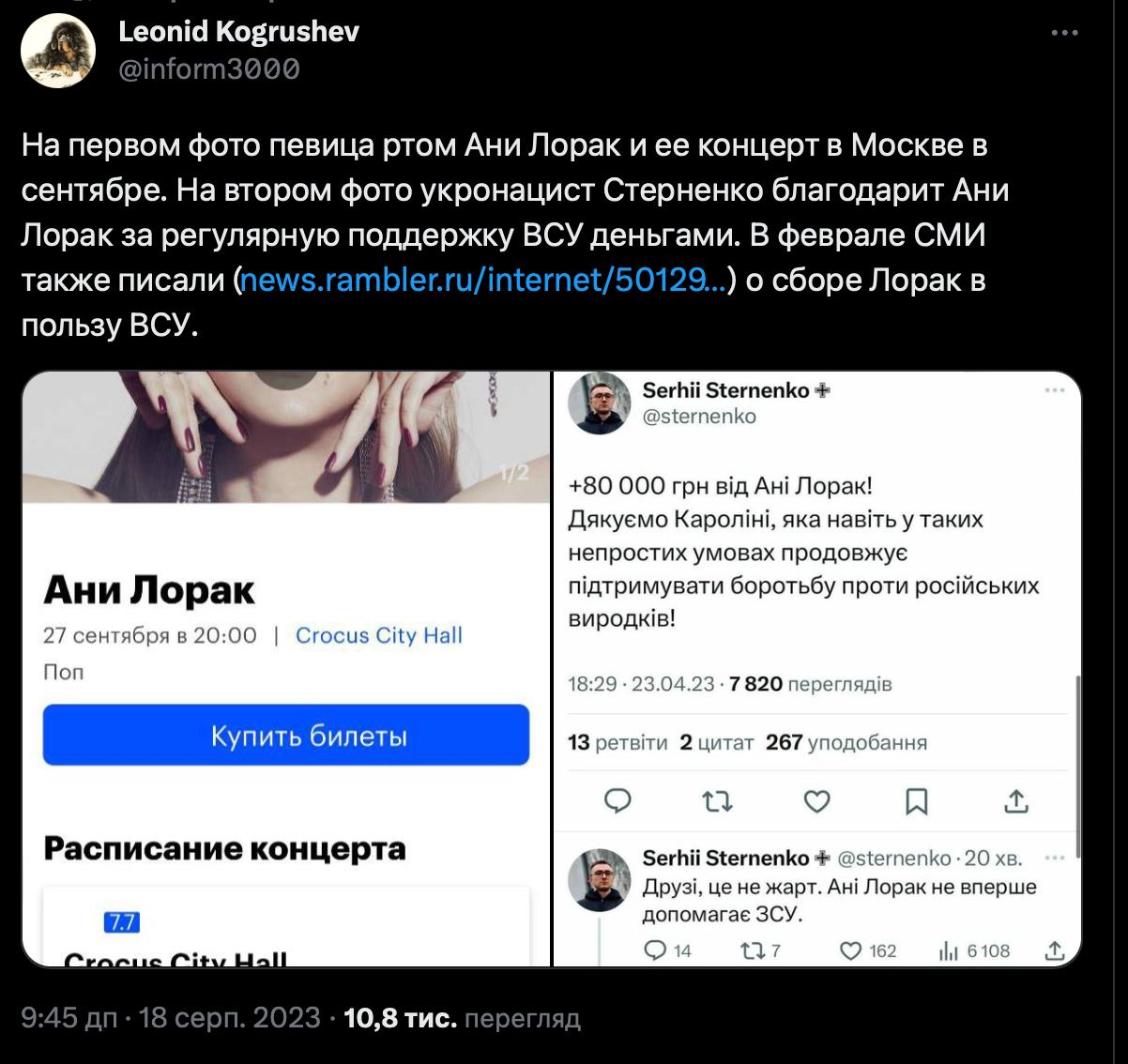Open Leonid Kogrushev's profile avatar
This screenshot has height=1064, width=1128.
click(54, 52)
